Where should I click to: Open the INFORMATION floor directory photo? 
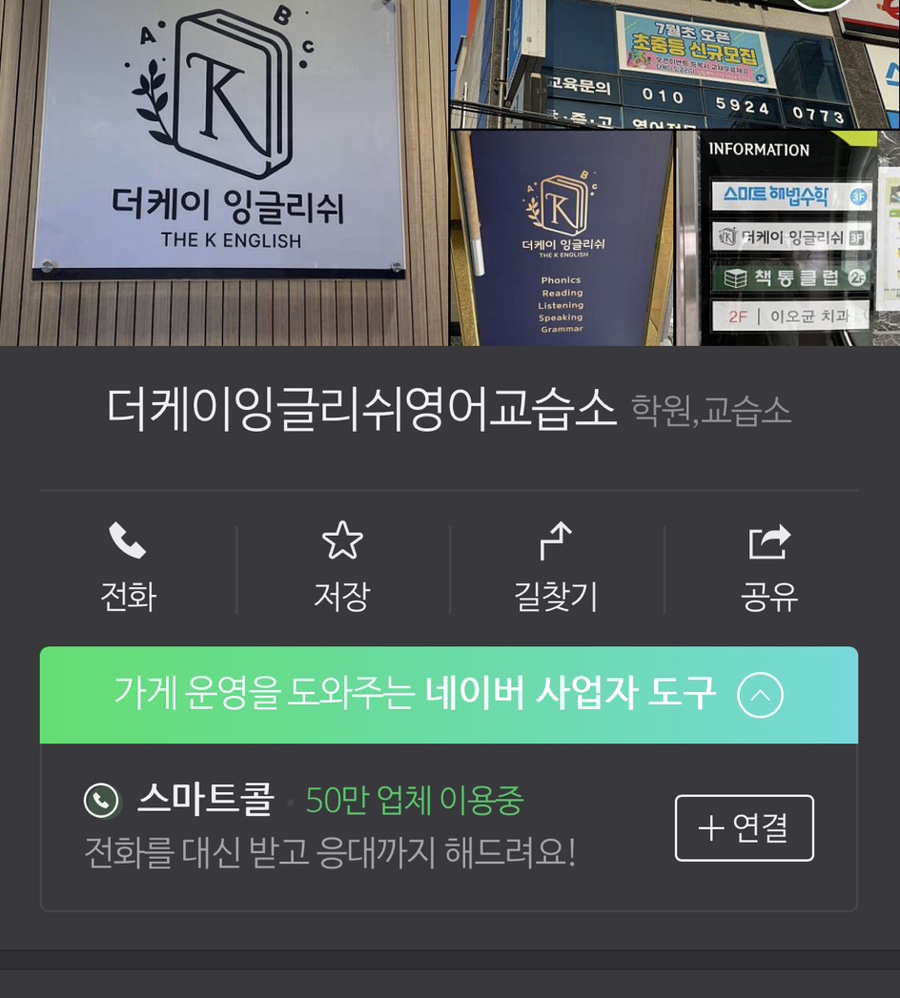[x=789, y=238]
